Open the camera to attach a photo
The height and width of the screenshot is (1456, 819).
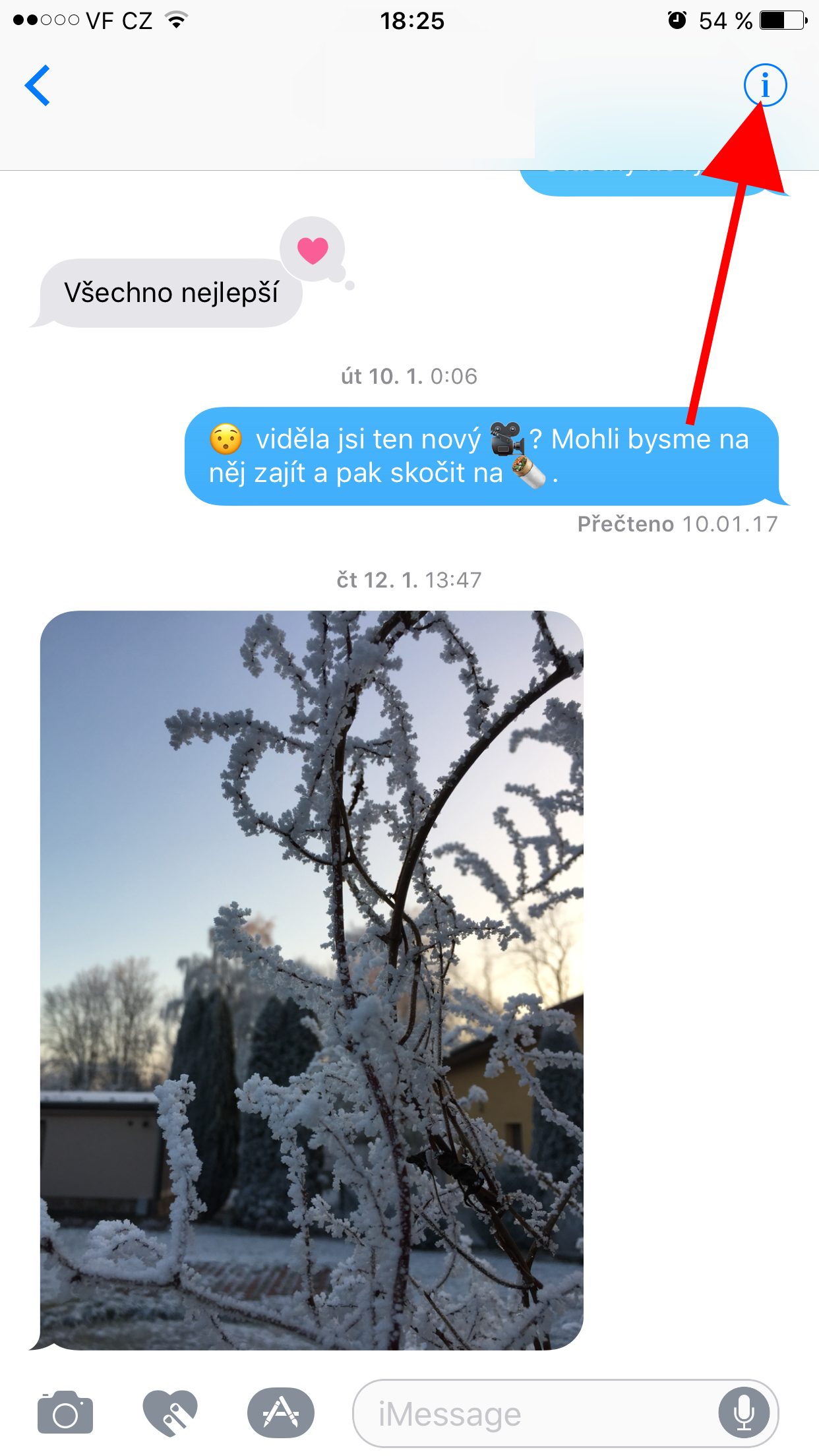(x=65, y=1412)
